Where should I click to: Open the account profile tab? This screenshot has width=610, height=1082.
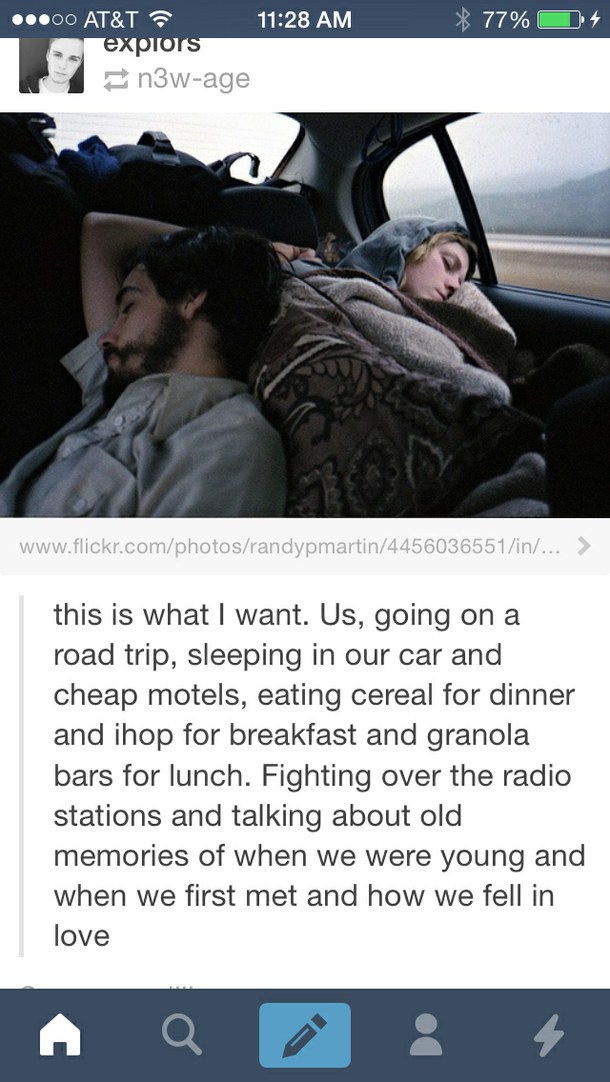[427, 1036]
